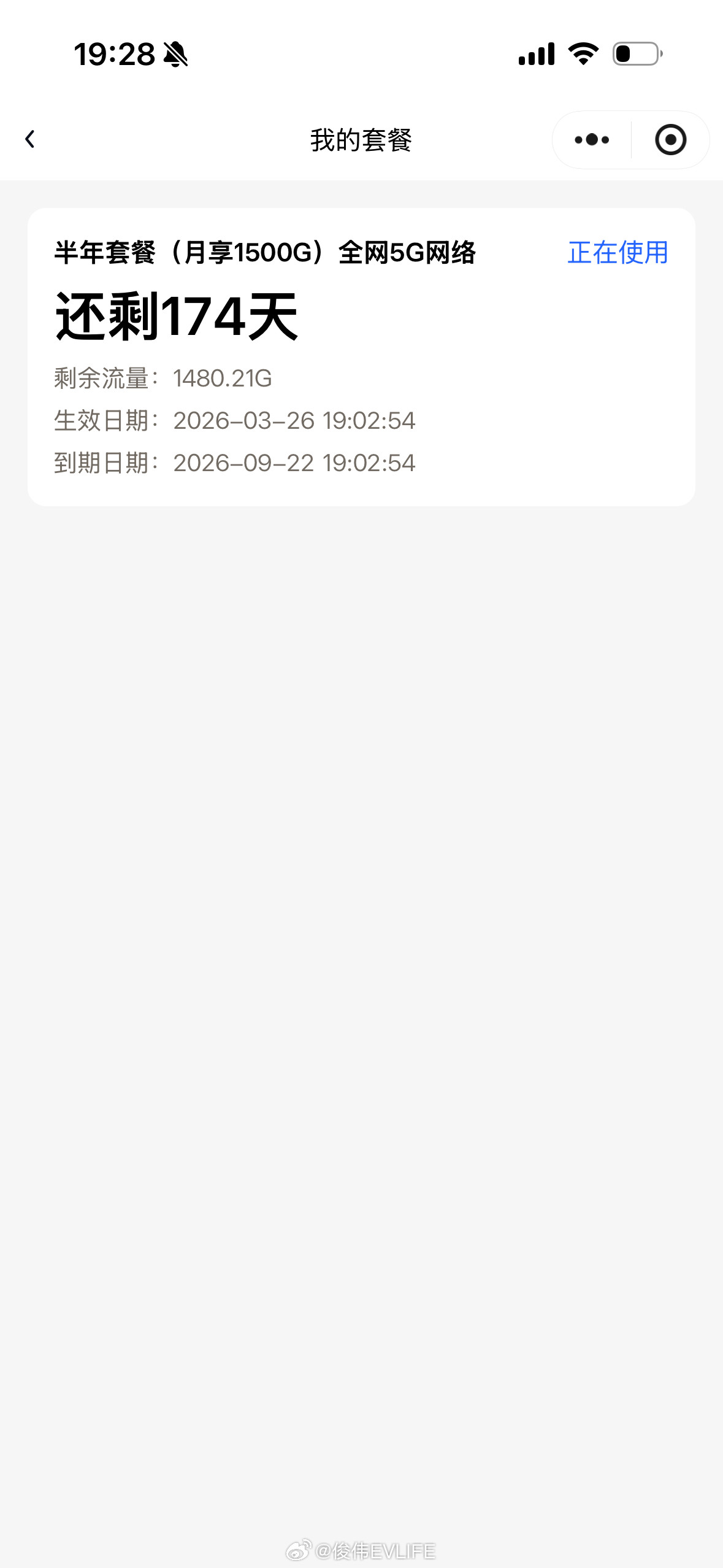This screenshot has width=723, height=1568.
Task: Select the 我的套餐 title
Action: (x=361, y=139)
